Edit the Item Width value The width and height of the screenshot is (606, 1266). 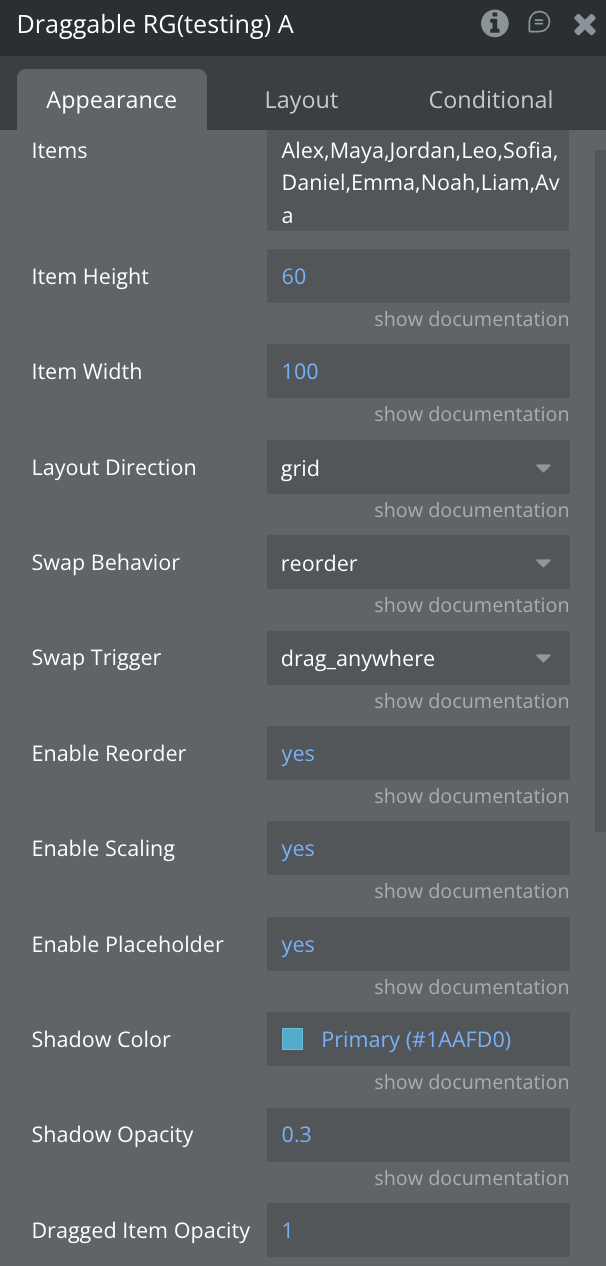[x=418, y=371]
